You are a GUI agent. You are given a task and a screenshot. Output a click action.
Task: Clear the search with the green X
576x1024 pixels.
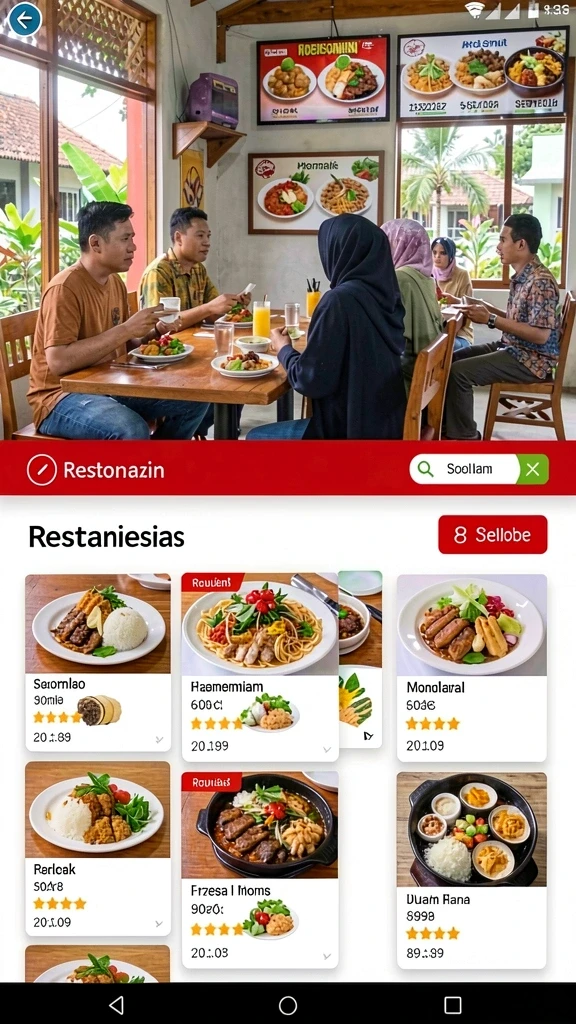[x=534, y=469]
